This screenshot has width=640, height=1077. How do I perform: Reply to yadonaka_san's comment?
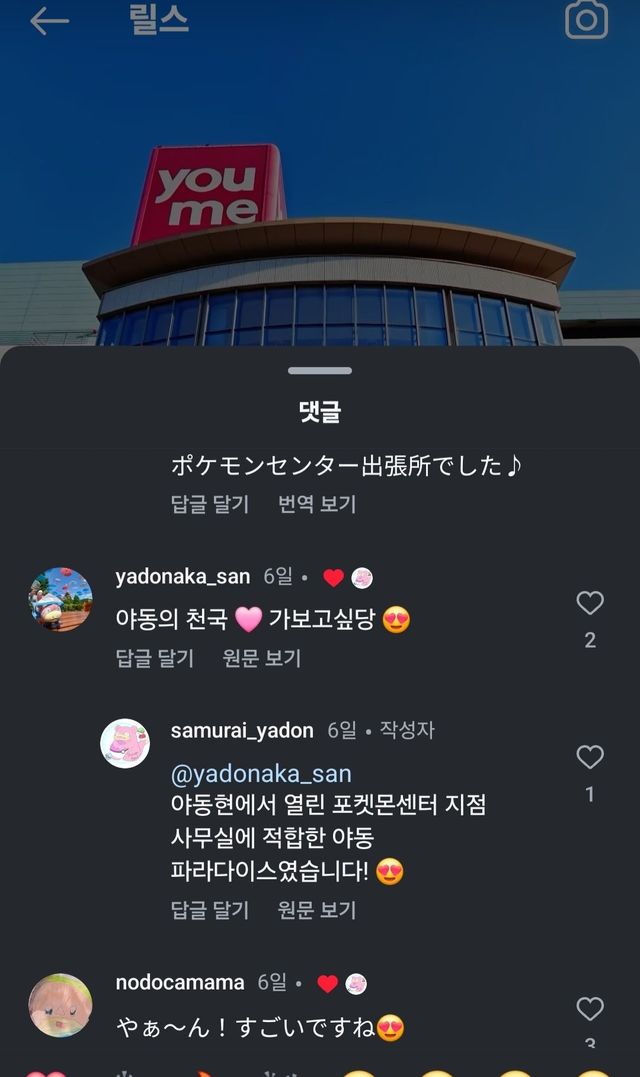(x=154, y=658)
